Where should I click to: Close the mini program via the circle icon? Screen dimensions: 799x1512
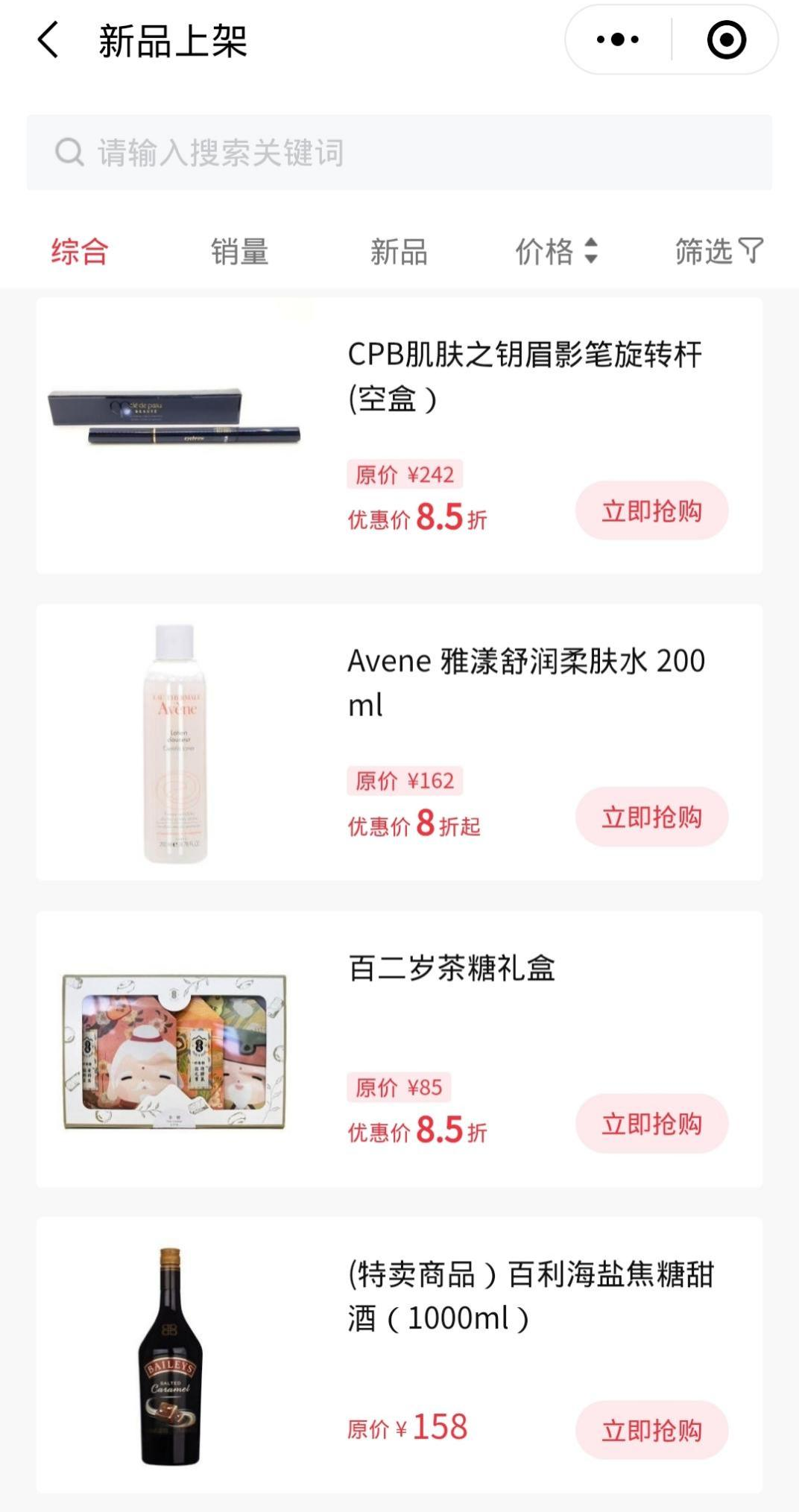726,40
